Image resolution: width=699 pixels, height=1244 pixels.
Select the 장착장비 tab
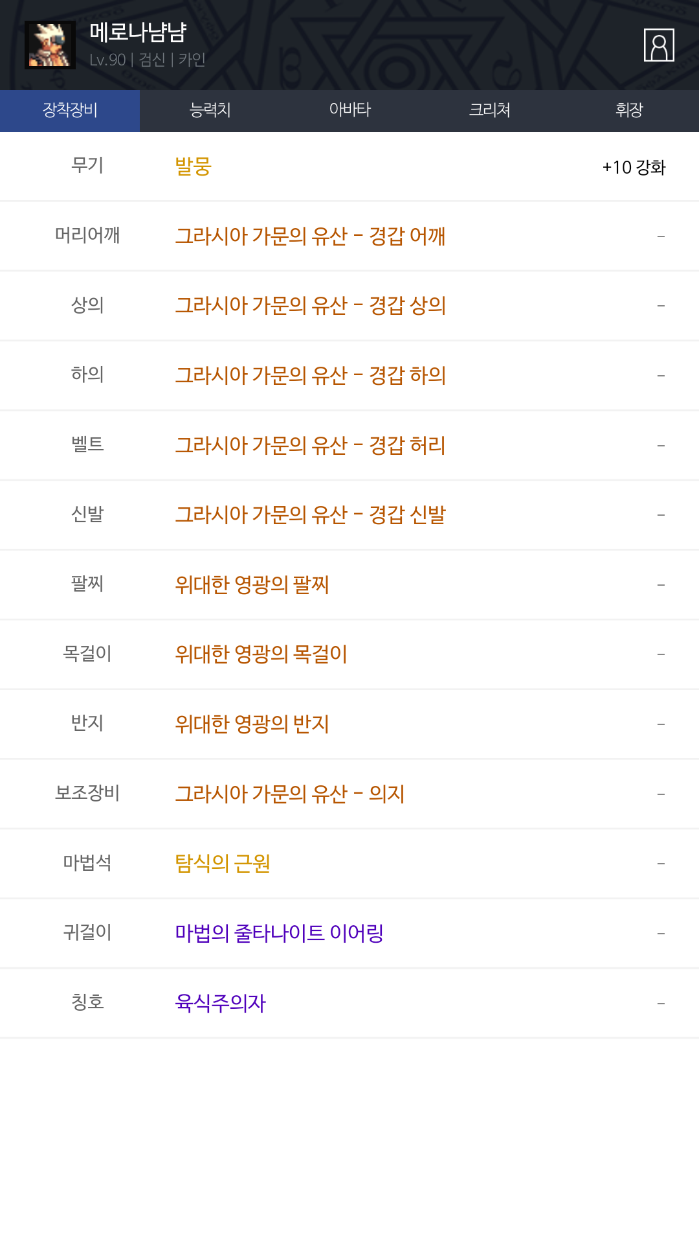coord(70,110)
